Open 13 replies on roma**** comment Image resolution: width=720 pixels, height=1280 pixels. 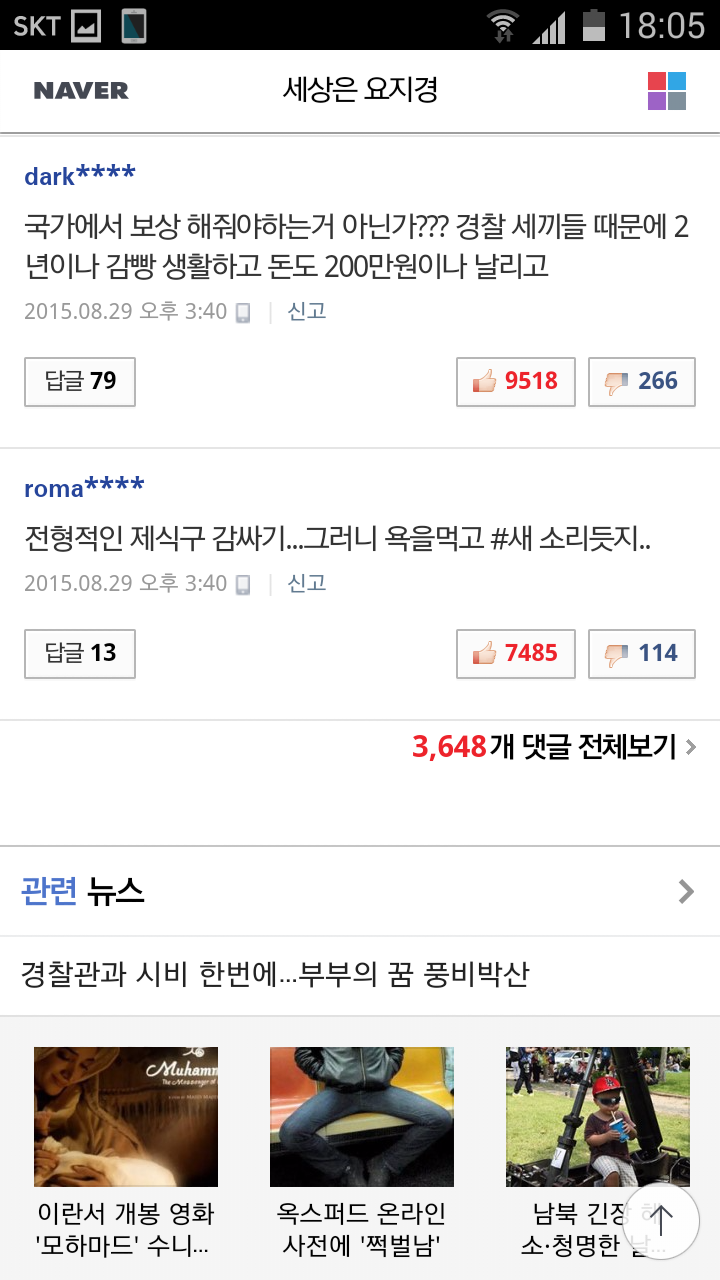click(x=80, y=653)
